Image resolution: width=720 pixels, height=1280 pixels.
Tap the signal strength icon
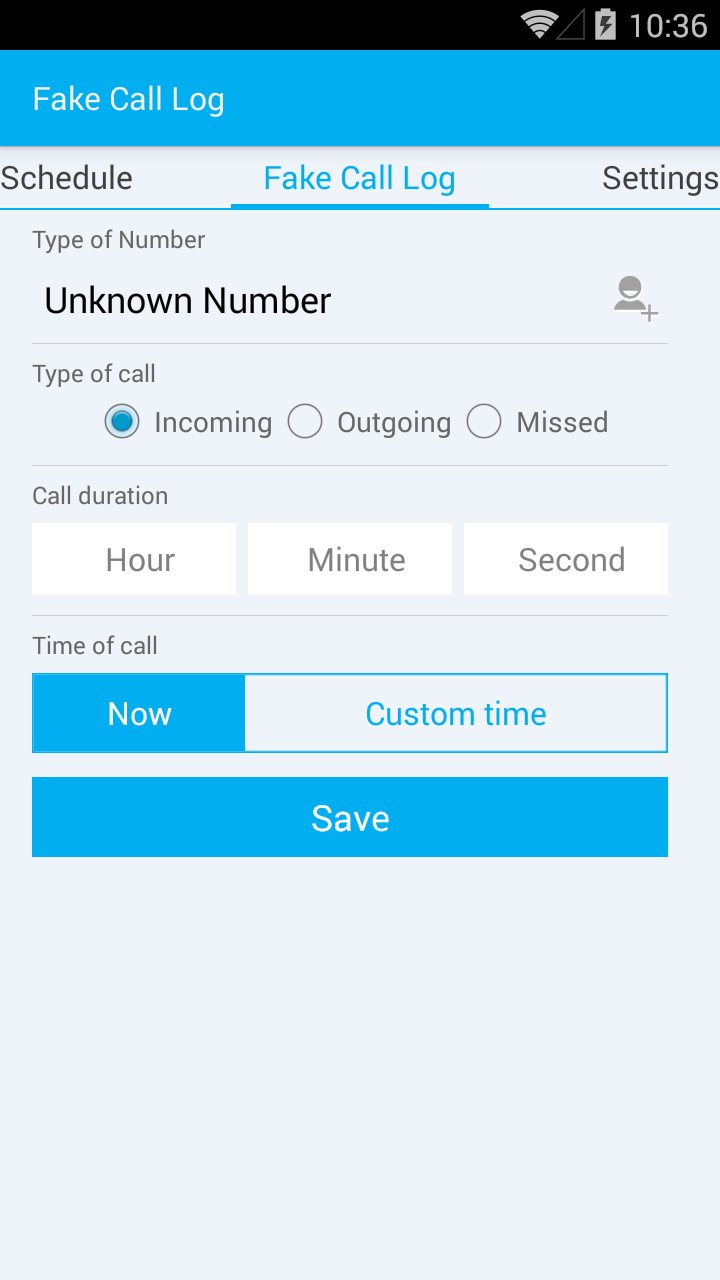575,25
